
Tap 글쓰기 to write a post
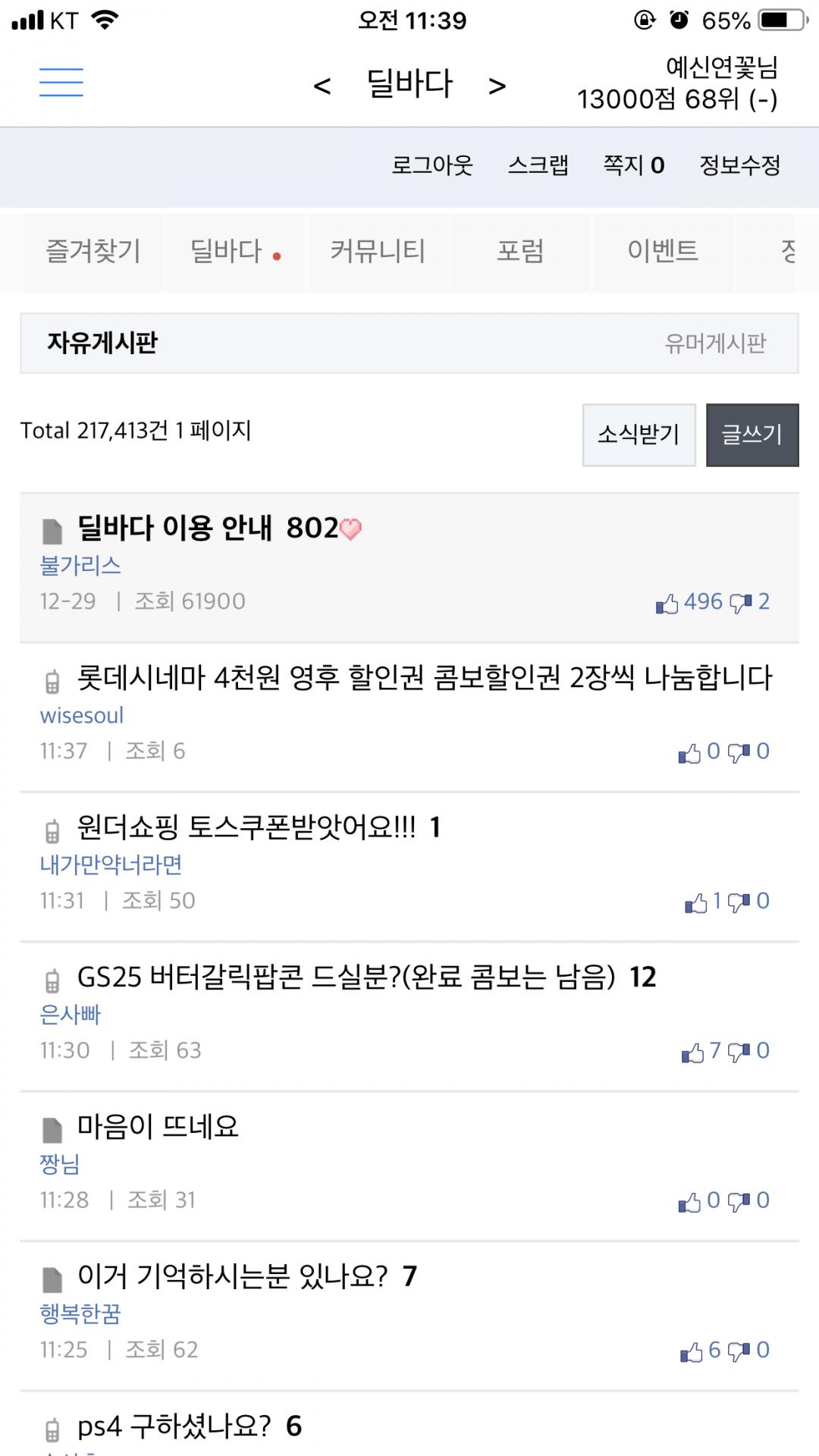[x=752, y=435]
